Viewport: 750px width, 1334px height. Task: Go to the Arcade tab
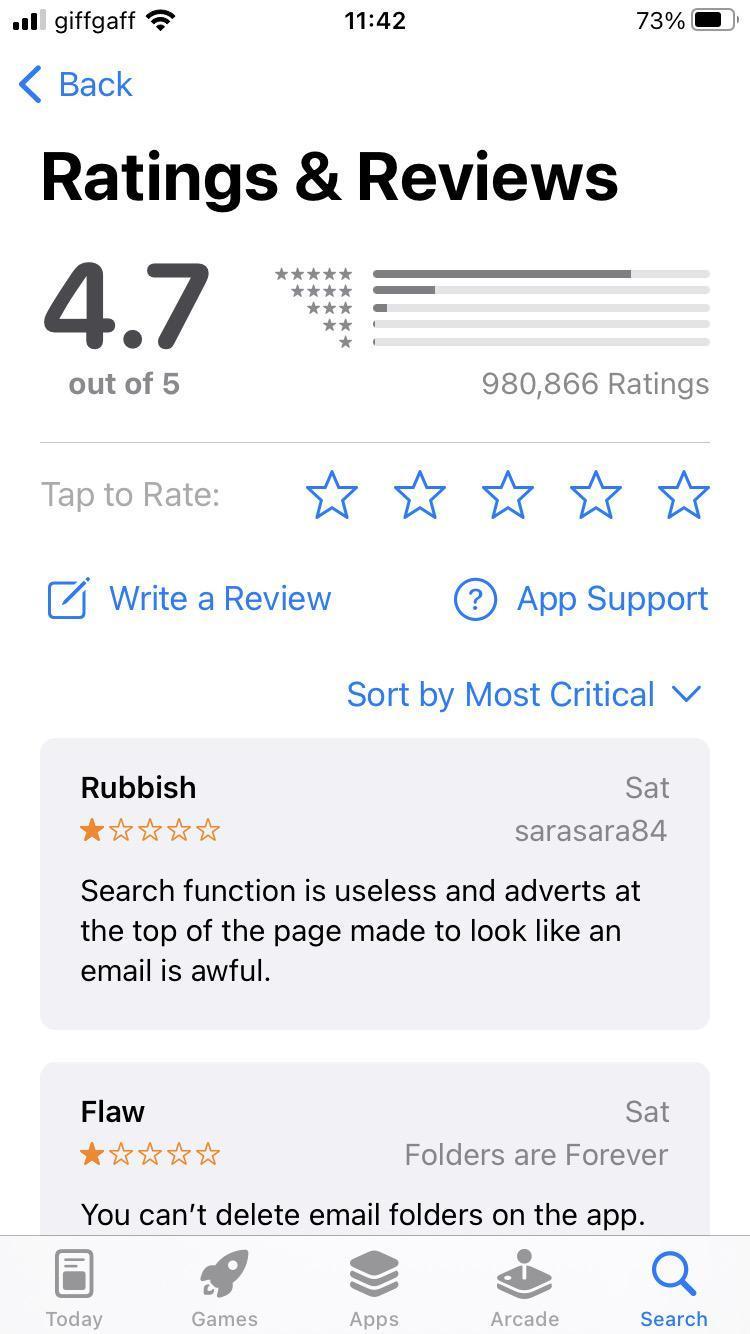[x=524, y=1288]
